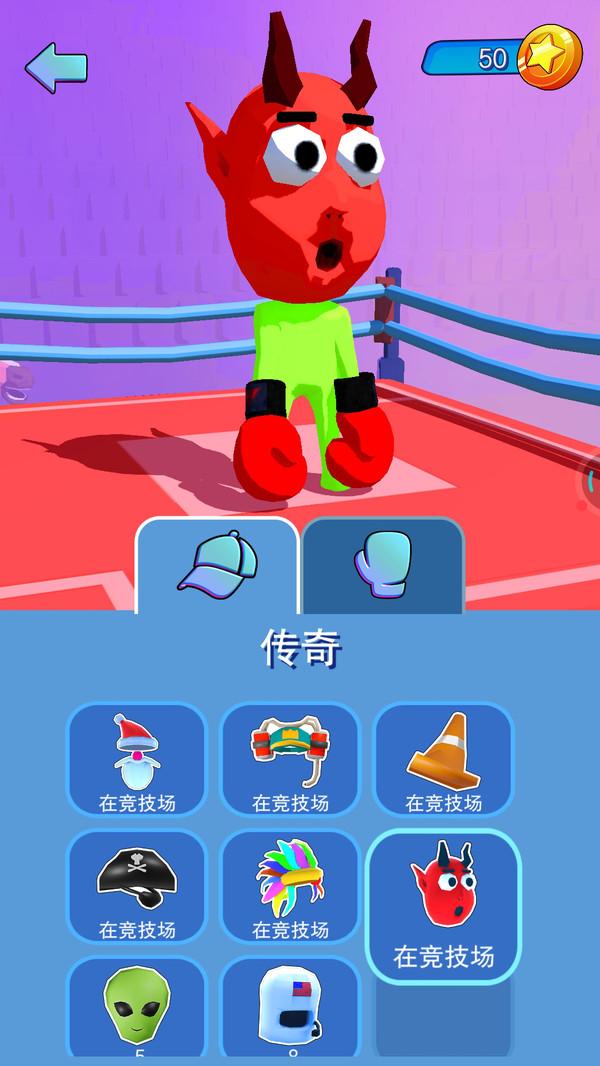Select the Santa hat with beard

pos(137,759)
